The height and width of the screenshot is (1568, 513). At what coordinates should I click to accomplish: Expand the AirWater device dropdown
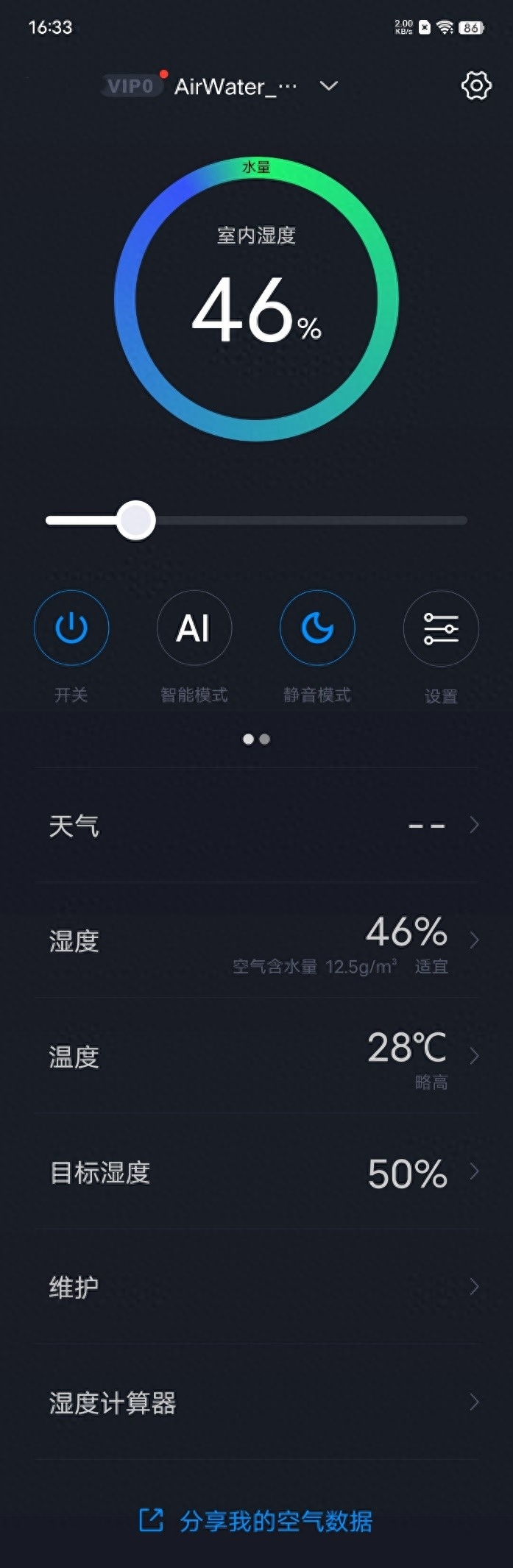[329, 86]
